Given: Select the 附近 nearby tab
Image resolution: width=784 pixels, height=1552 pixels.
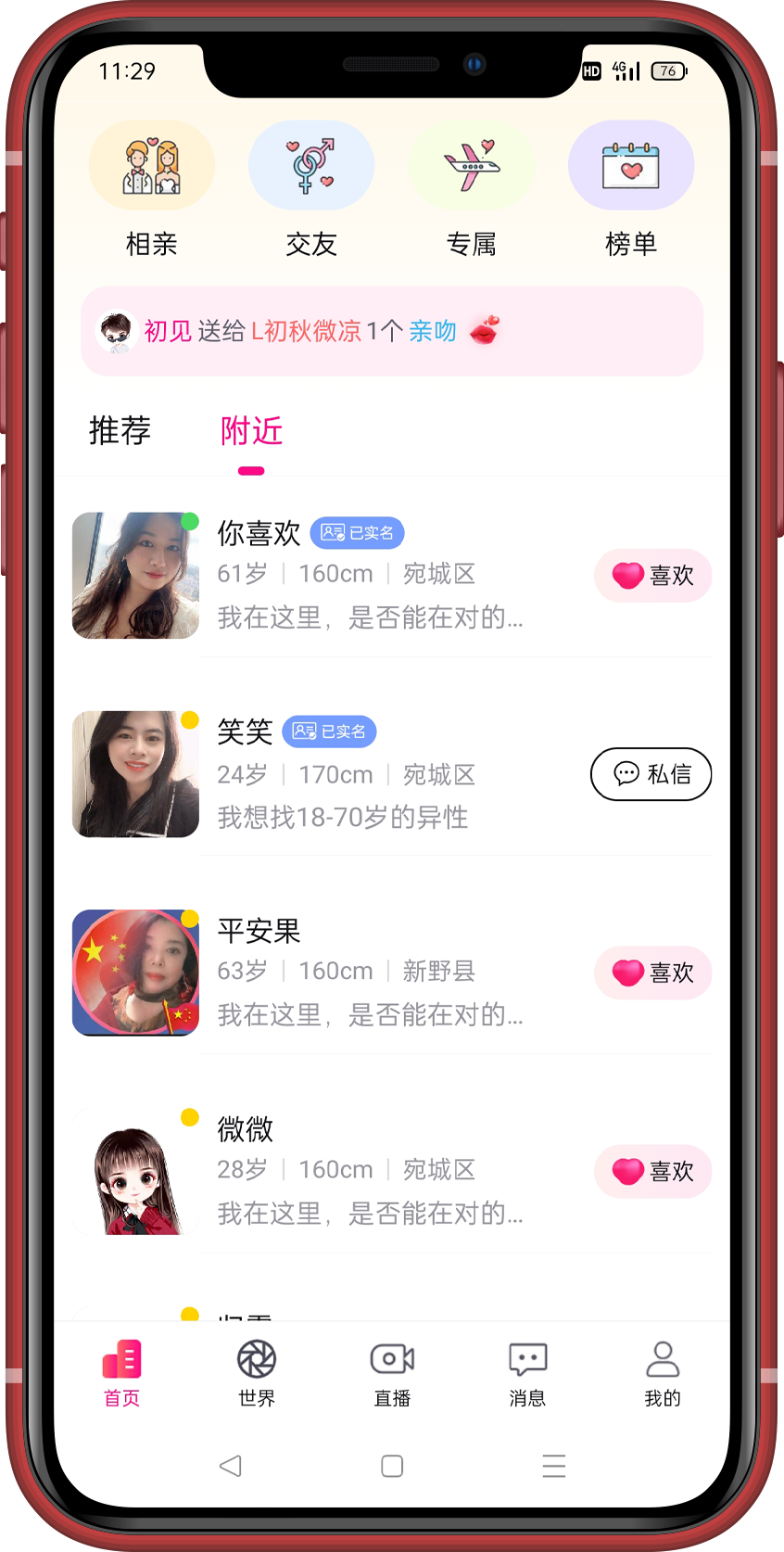Looking at the screenshot, I should tap(251, 431).
